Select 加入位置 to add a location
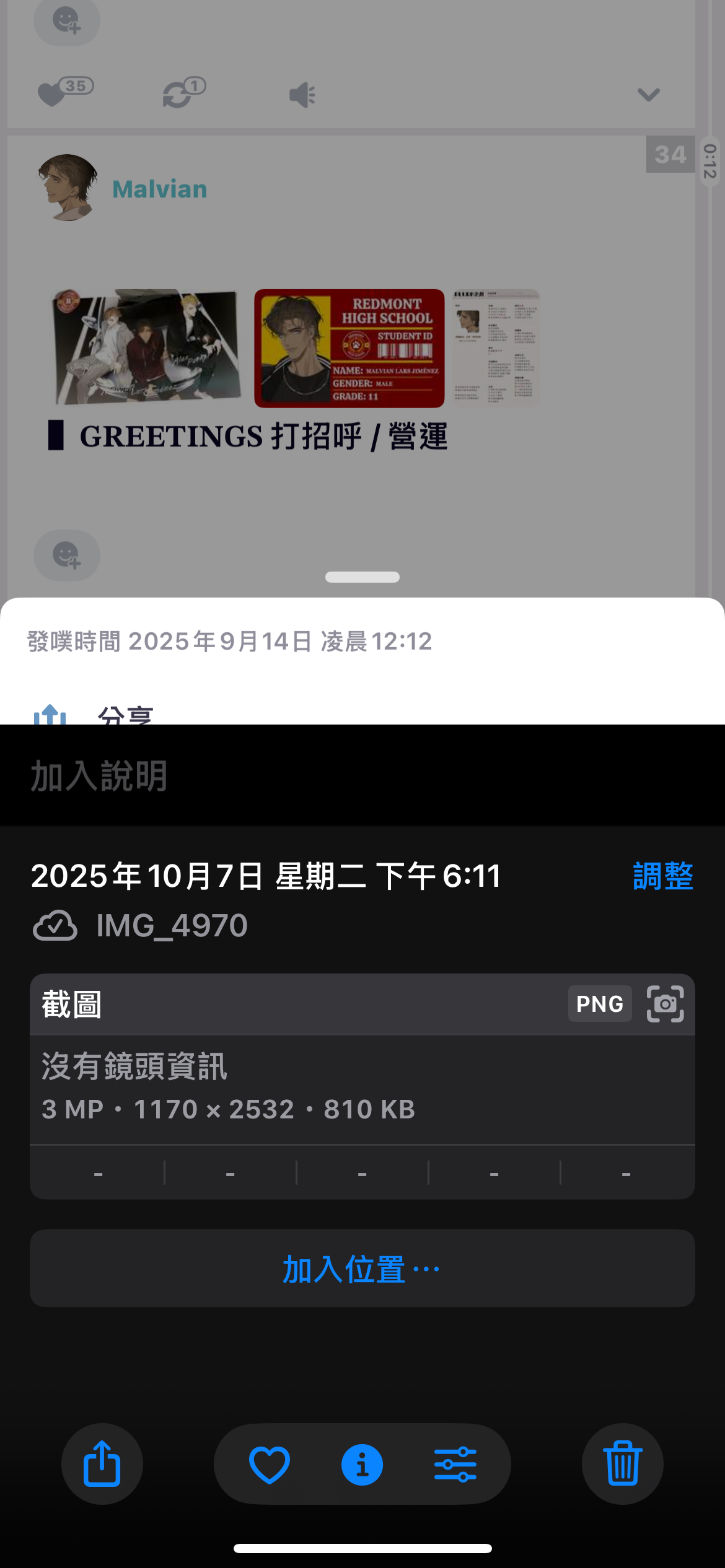The width and height of the screenshot is (725, 1568). coord(362,1269)
